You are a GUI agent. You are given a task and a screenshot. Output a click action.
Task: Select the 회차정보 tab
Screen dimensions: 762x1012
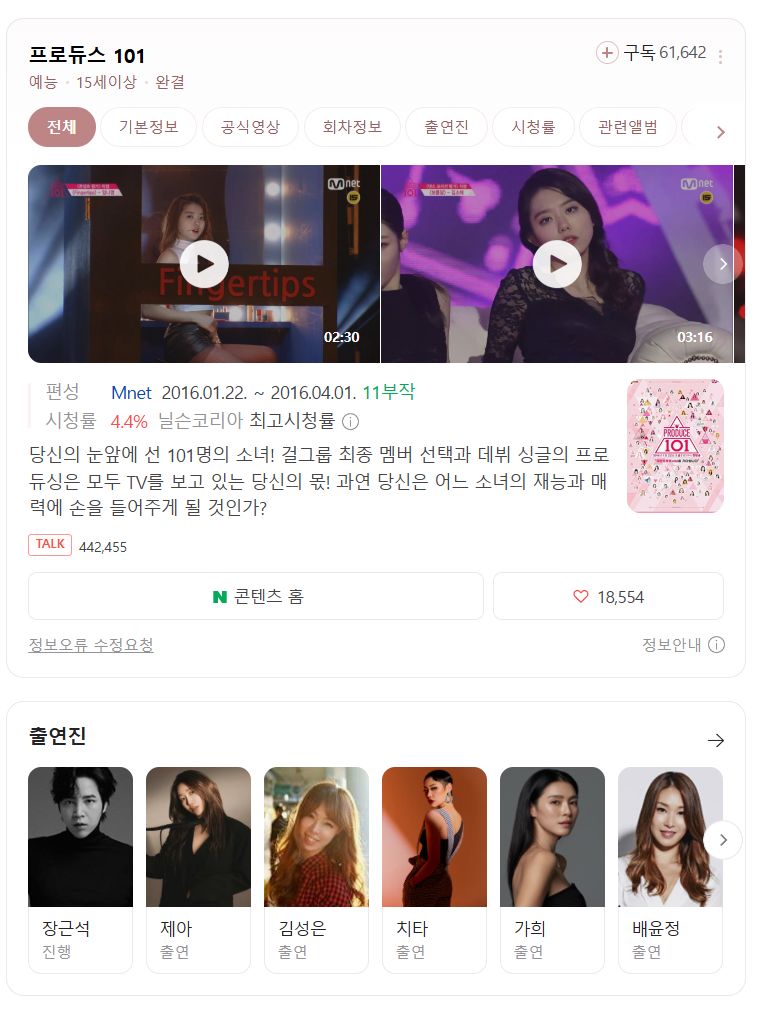pyautogui.click(x=352, y=127)
